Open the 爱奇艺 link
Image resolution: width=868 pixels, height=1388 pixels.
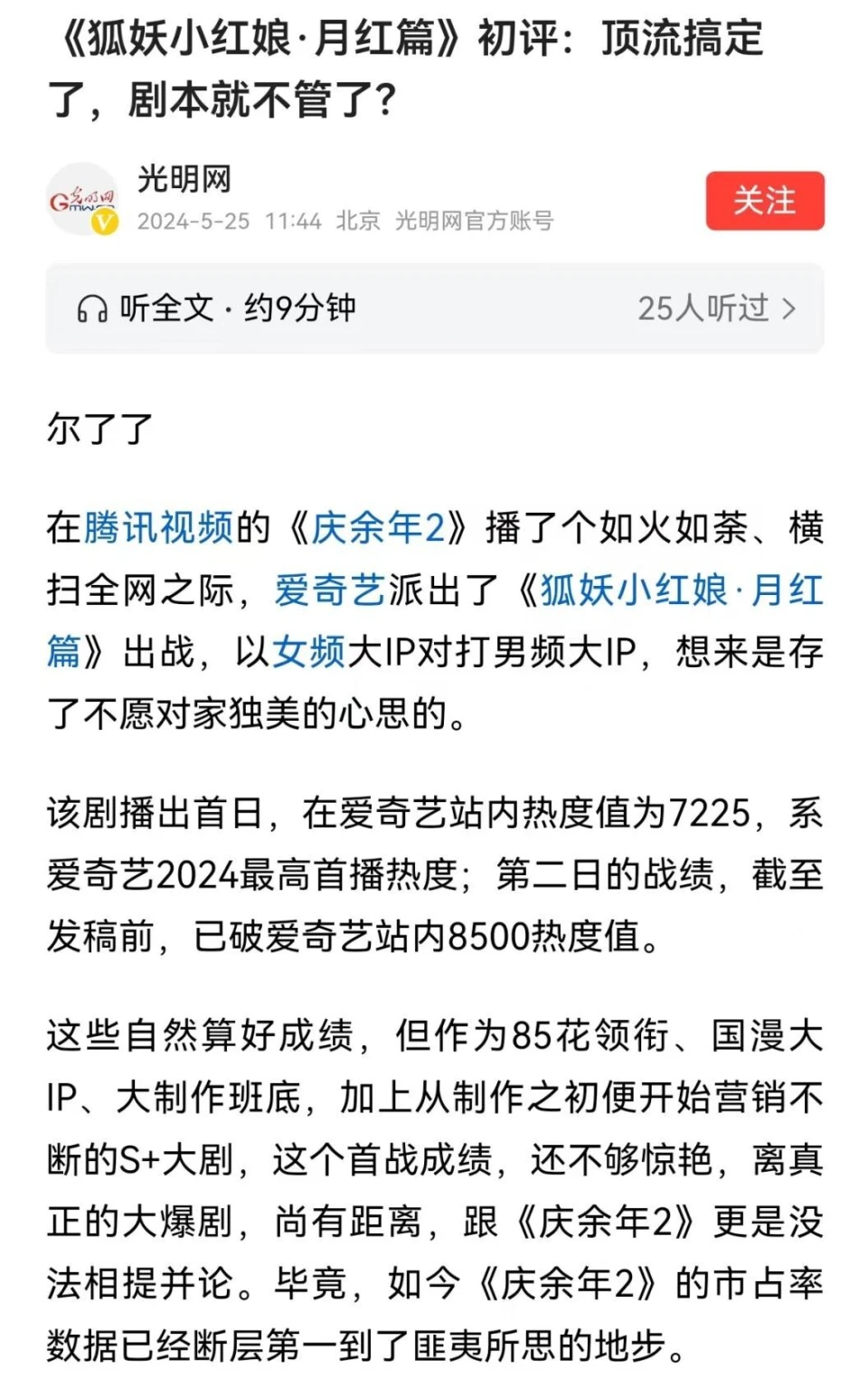(x=330, y=590)
